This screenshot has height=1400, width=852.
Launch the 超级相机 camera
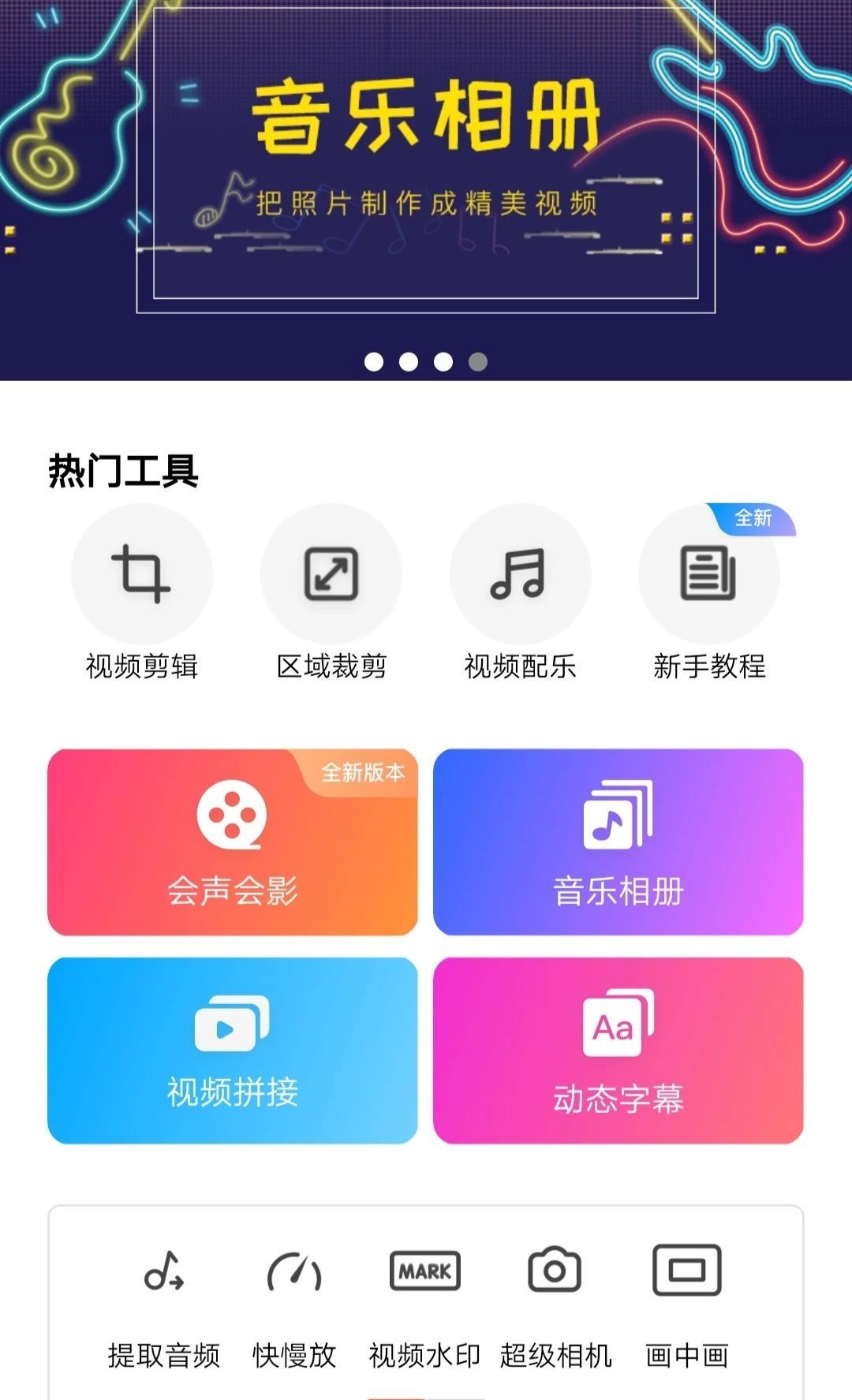click(x=555, y=1306)
